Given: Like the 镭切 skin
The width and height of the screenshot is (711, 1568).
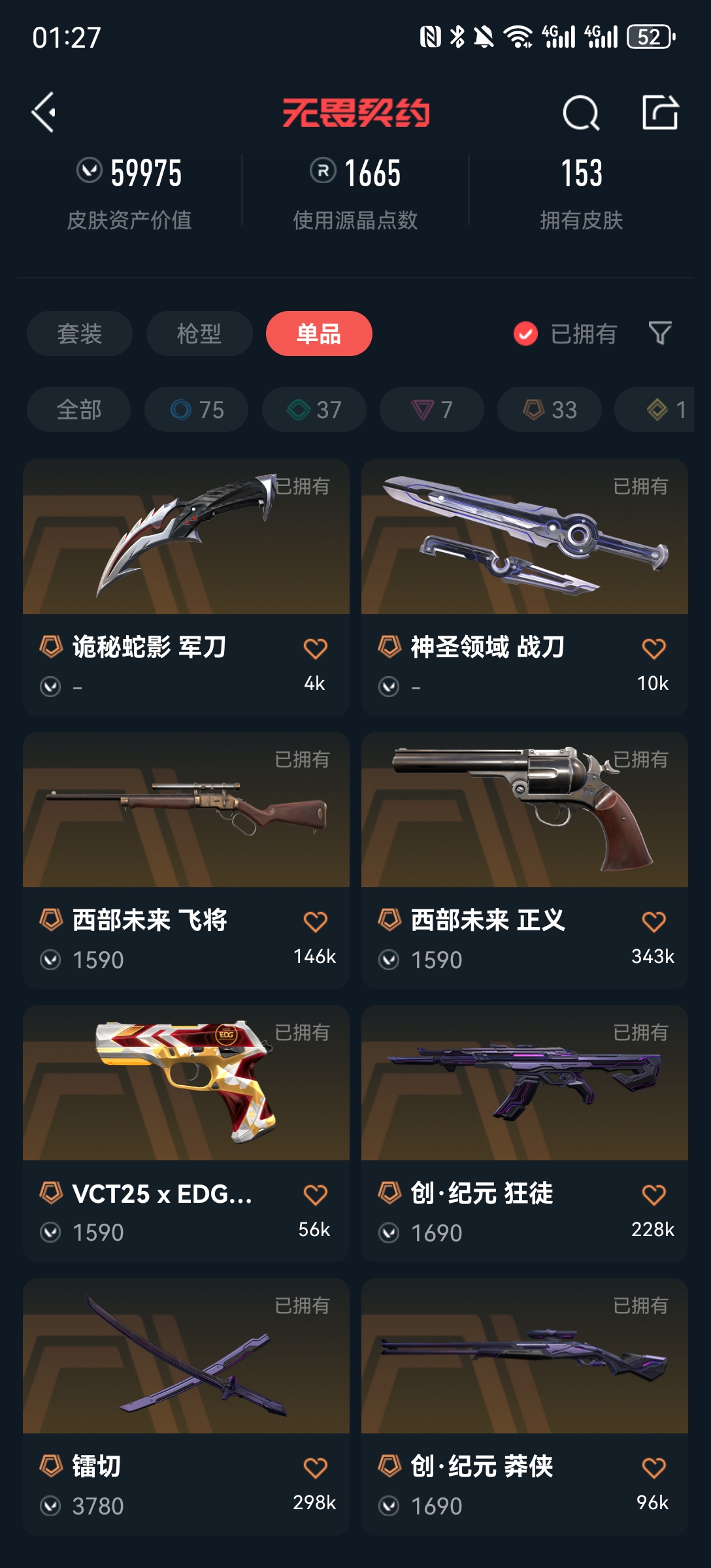Looking at the screenshot, I should tap(315, 1468).
